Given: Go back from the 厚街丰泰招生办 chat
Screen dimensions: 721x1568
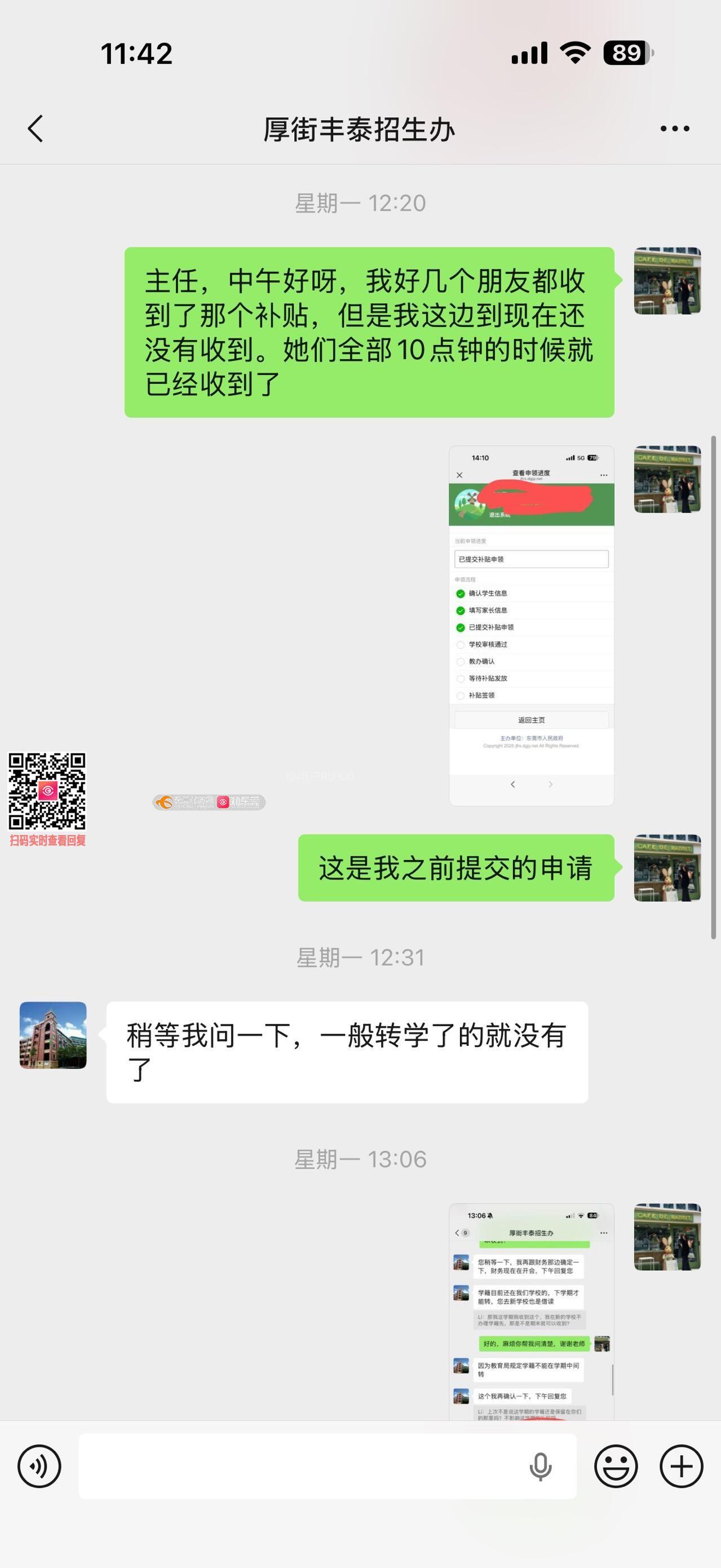Looking at the screenshot, I should [x=36, y=129].
